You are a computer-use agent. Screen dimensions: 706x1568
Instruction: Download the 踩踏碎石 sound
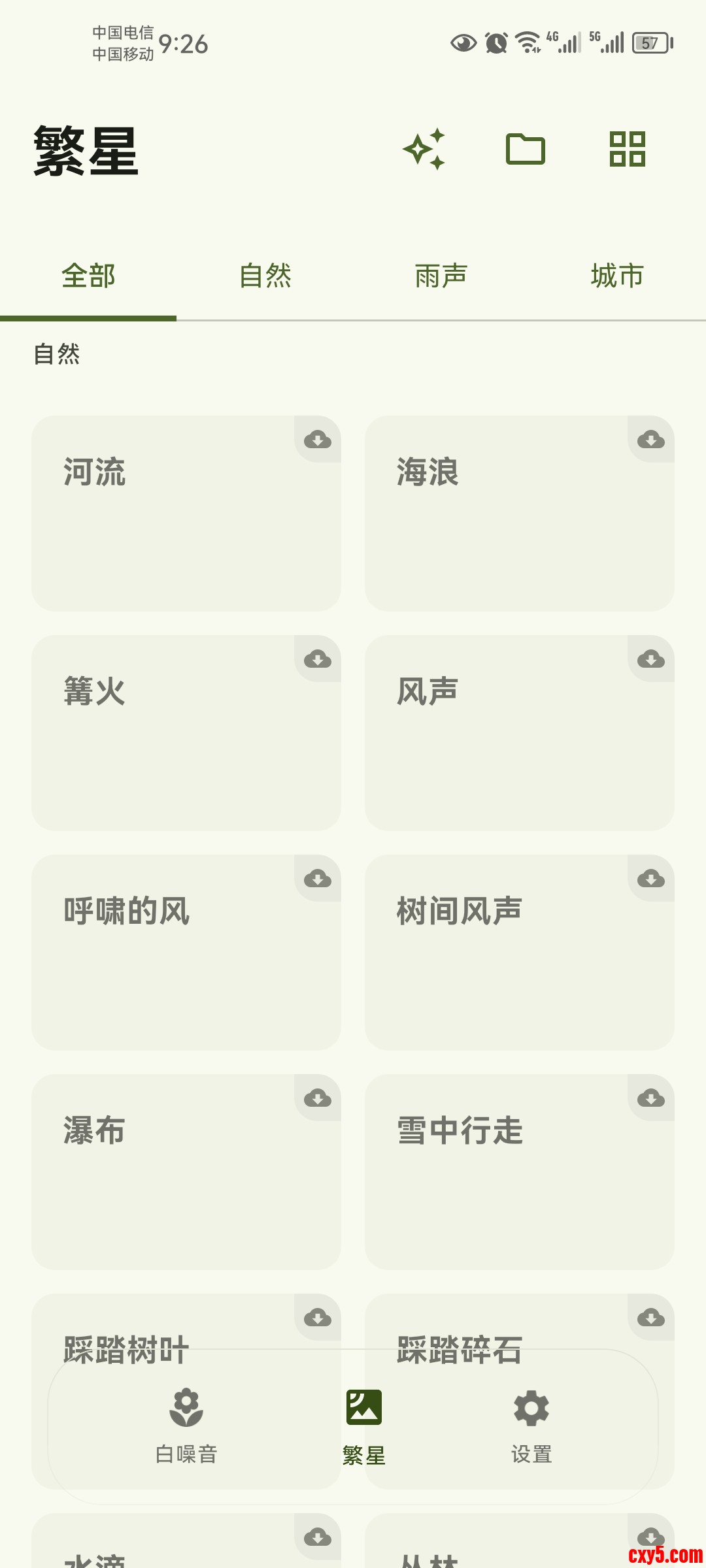tap(651, 1318)
